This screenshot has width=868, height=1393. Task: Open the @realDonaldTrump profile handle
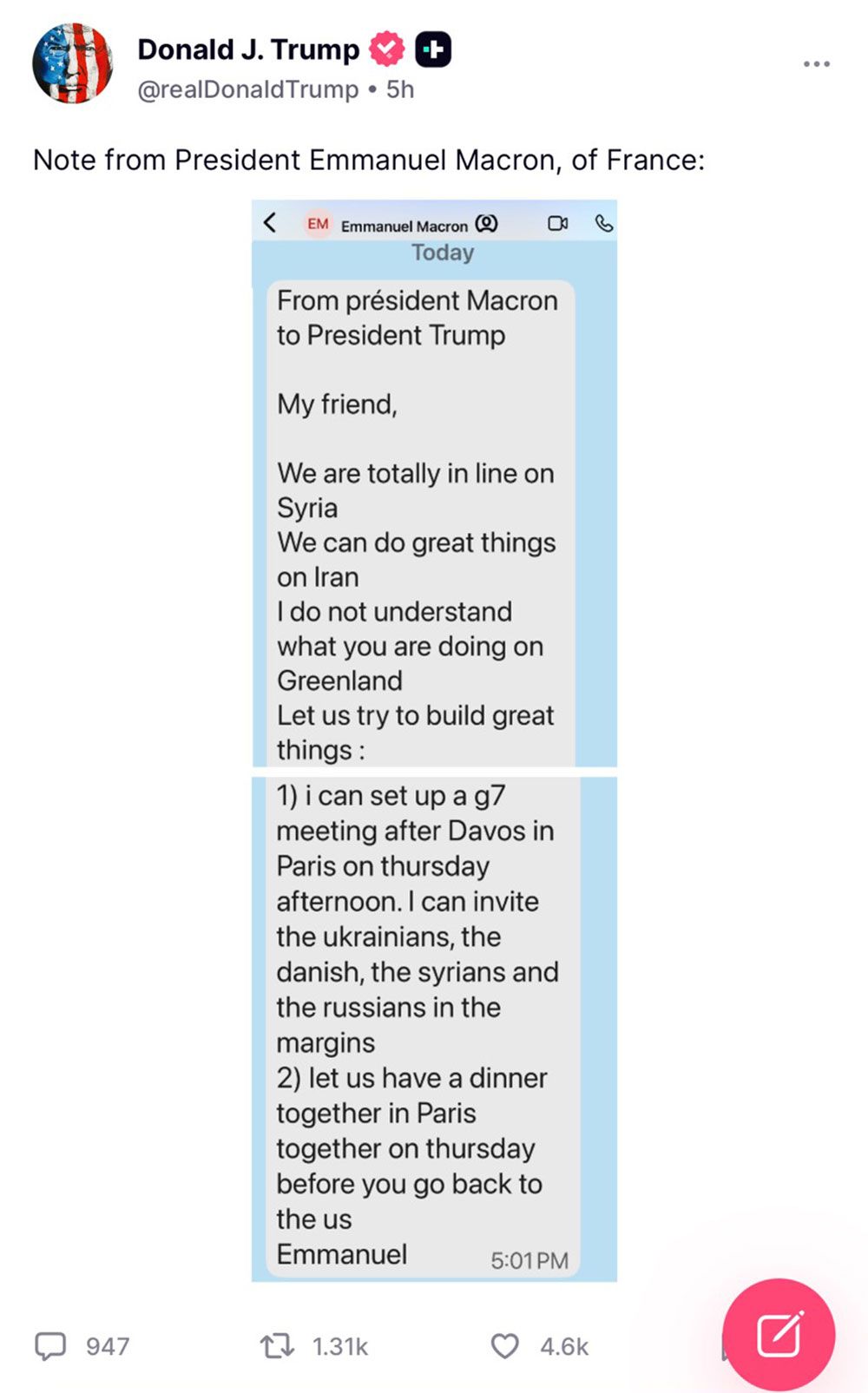point(248,89)
